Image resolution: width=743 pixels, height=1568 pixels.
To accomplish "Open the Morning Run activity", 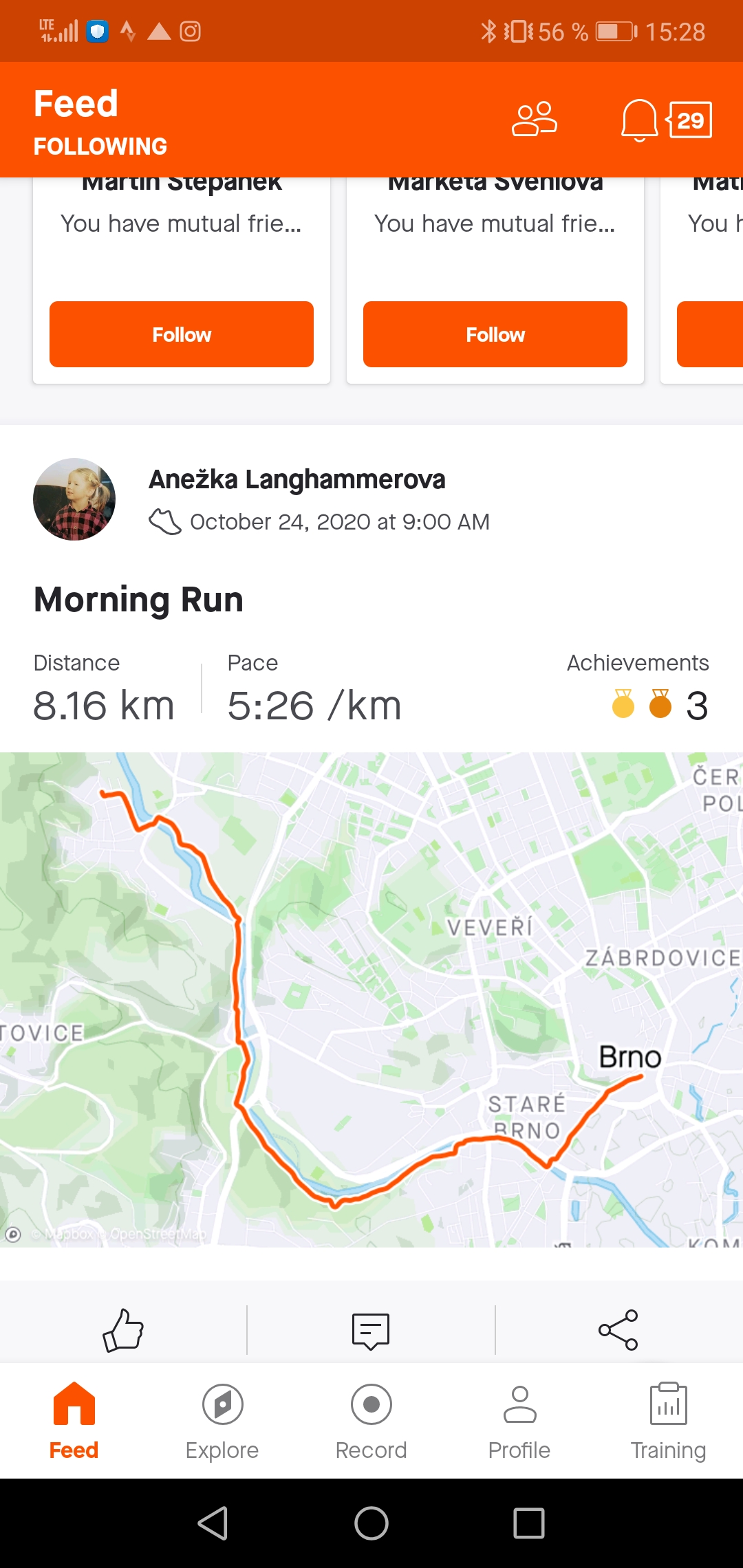I will 138,600.
